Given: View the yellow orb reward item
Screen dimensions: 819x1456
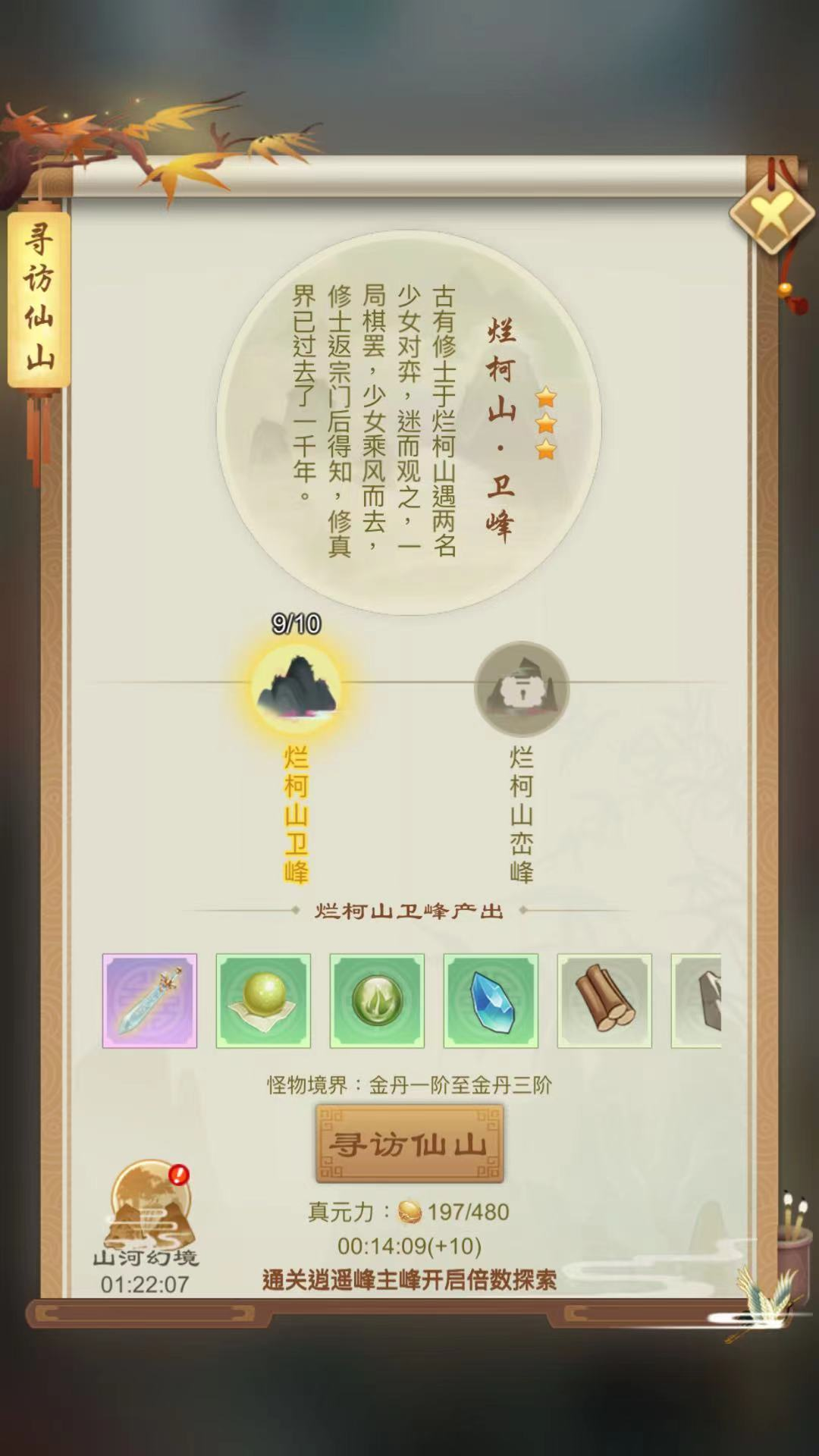Looking at the screenshot, I should [x=263, y=1001].
